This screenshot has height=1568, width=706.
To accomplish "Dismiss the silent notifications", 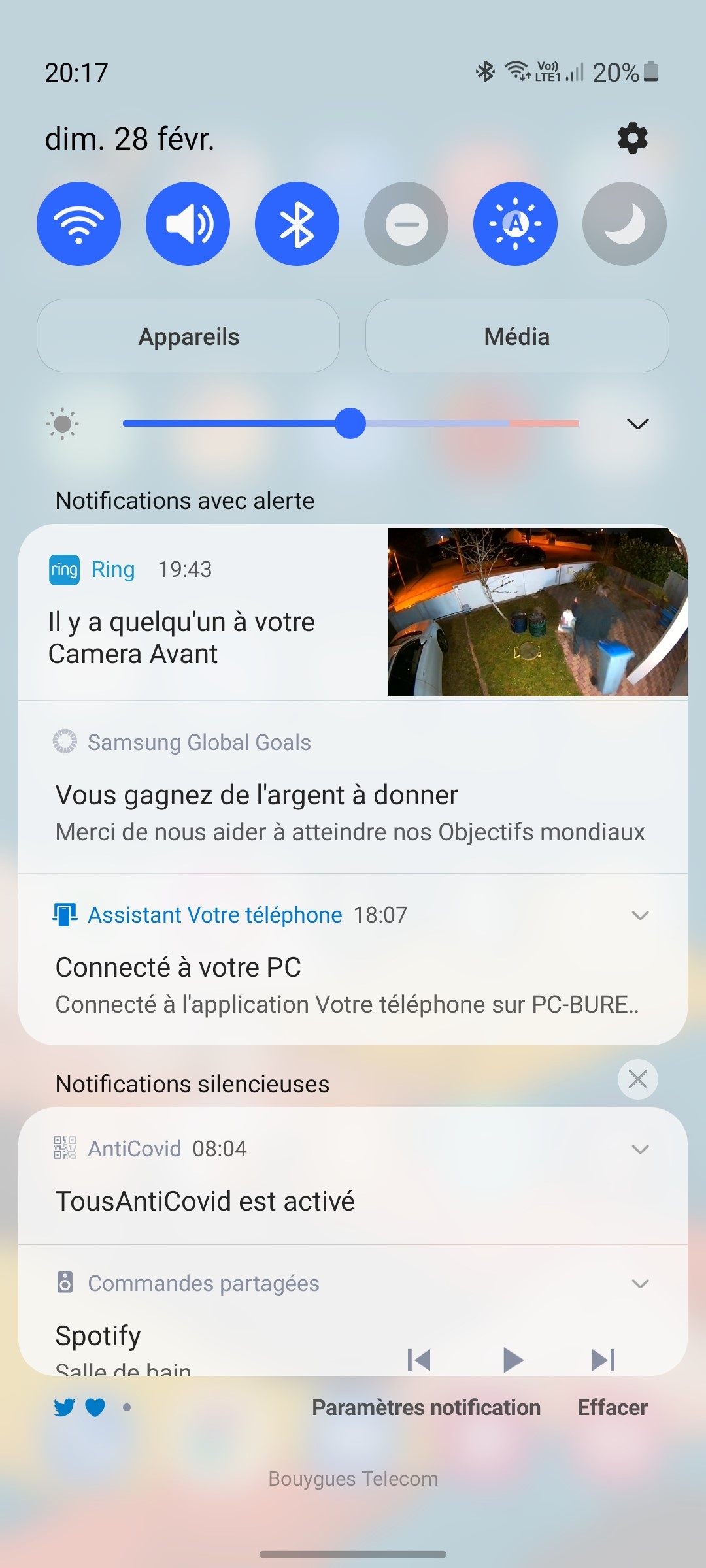I will pyautogui.click(x=637, y=1079).
